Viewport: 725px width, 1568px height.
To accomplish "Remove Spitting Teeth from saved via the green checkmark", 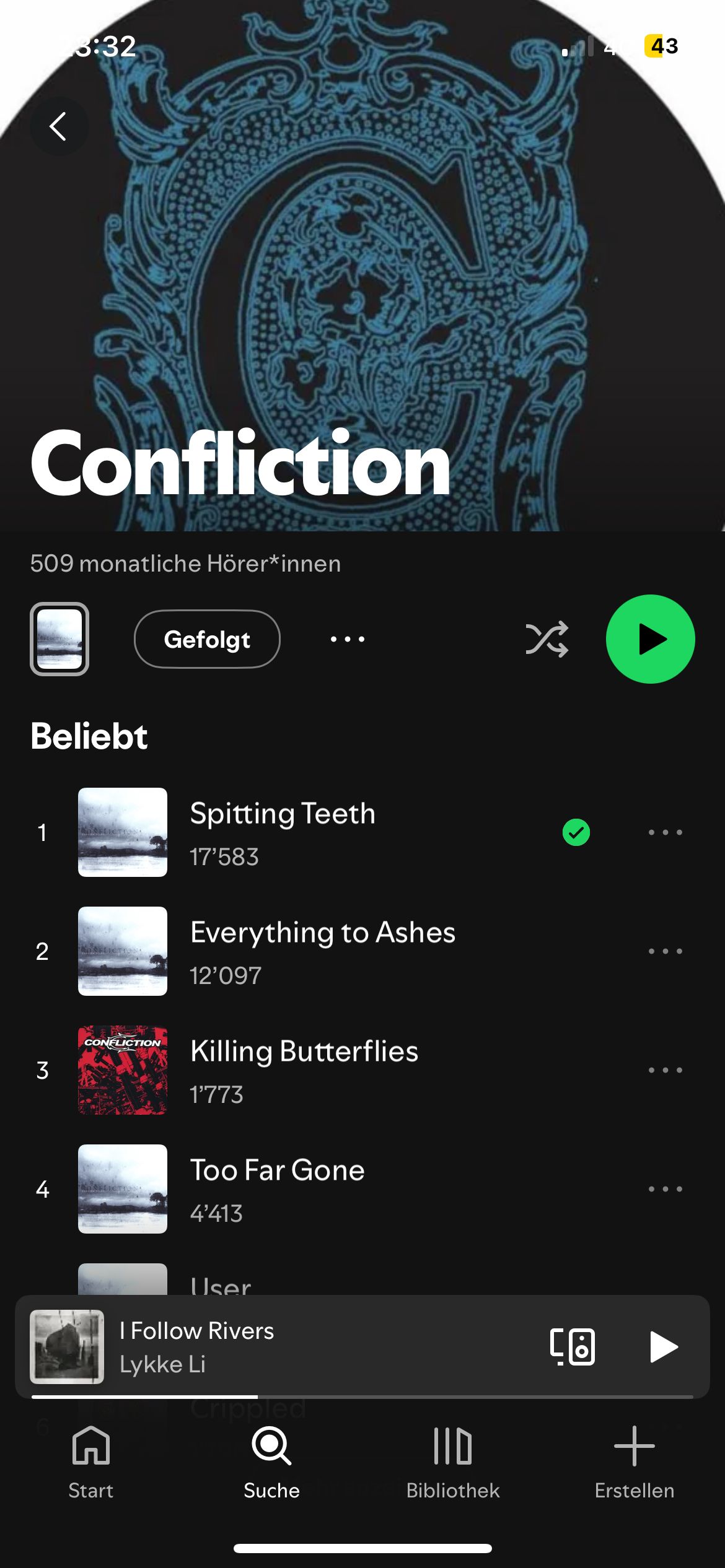I will coord(576,832).
